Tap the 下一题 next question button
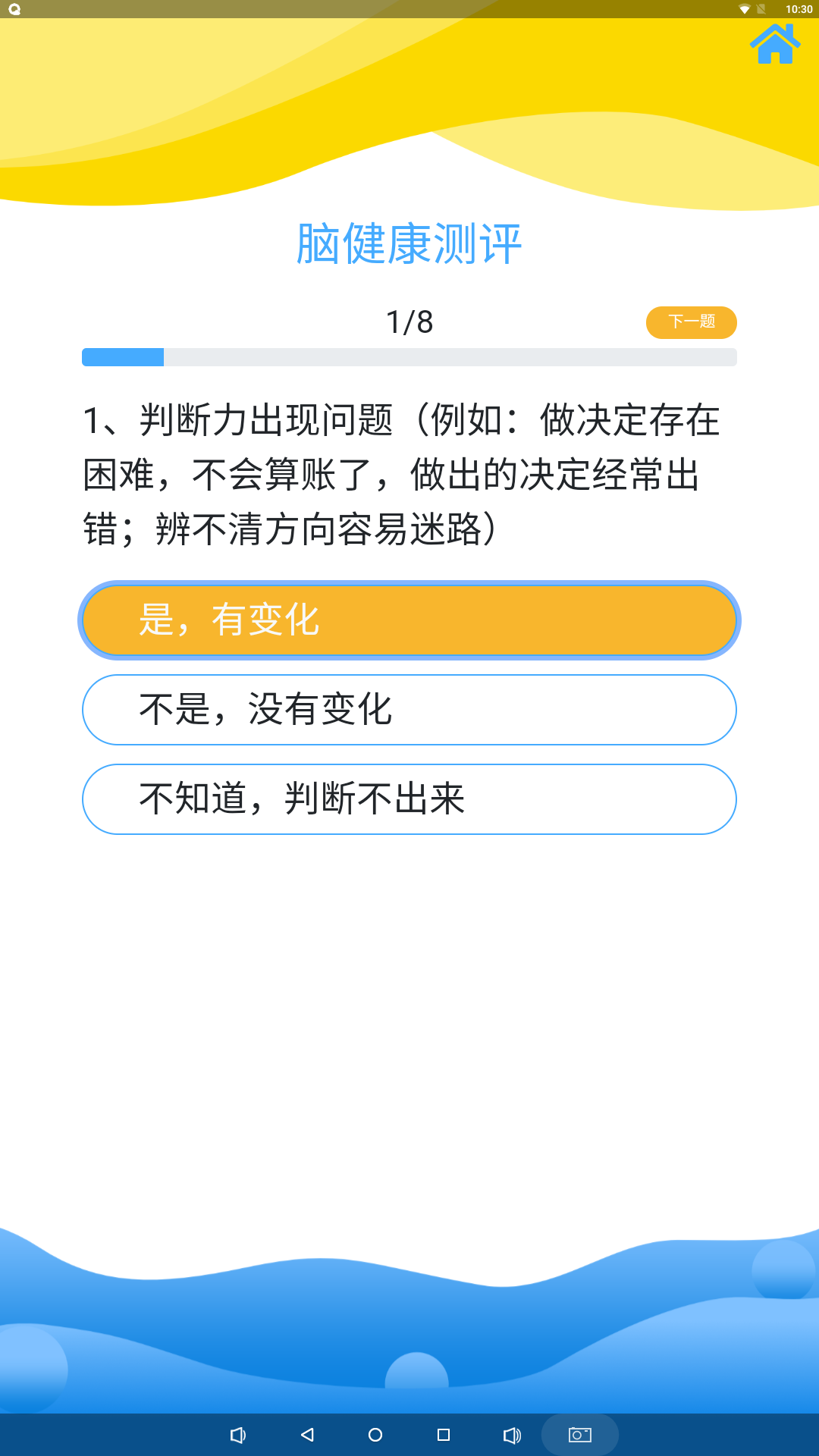The image size is (819, 1456). click(691, 322)
